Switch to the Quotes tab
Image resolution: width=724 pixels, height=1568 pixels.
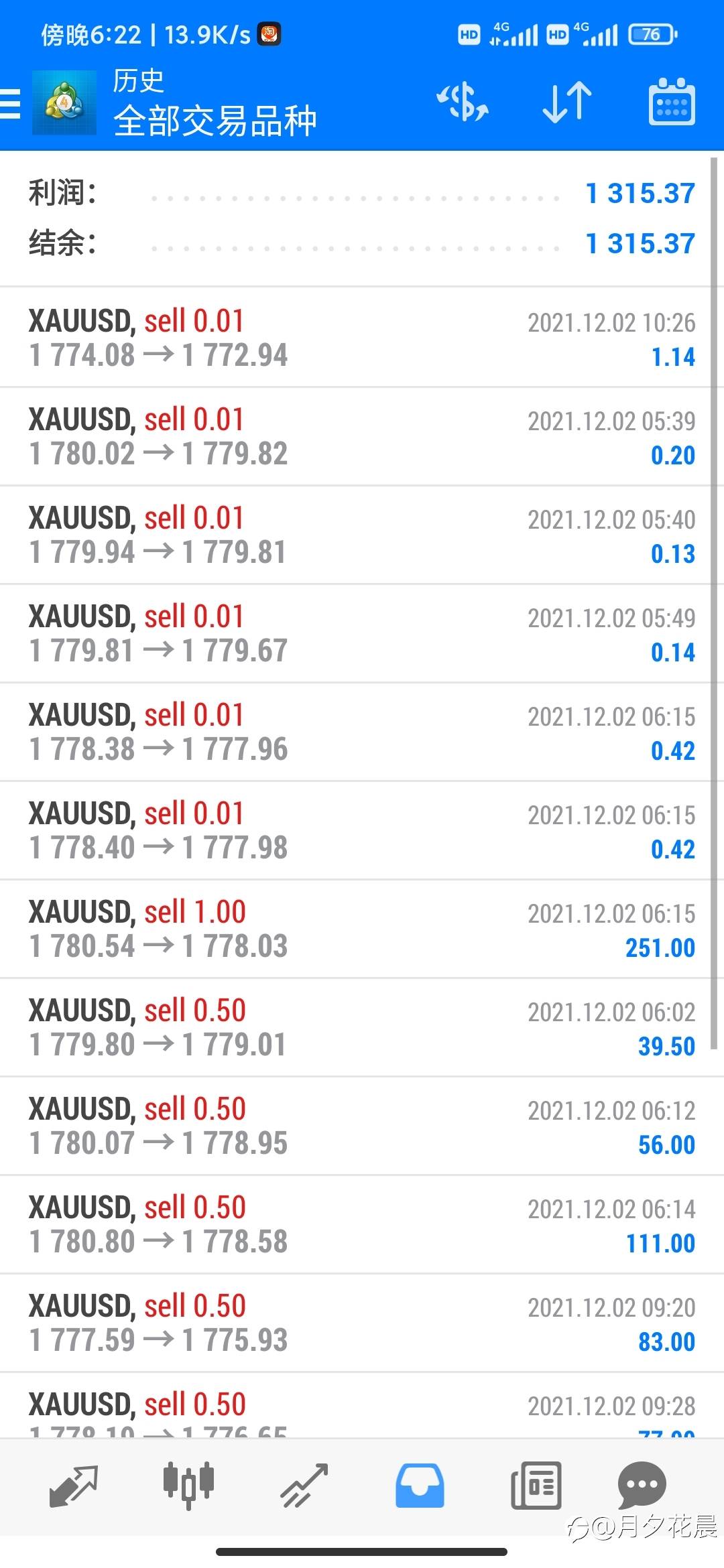click(x=74, y=1486)
